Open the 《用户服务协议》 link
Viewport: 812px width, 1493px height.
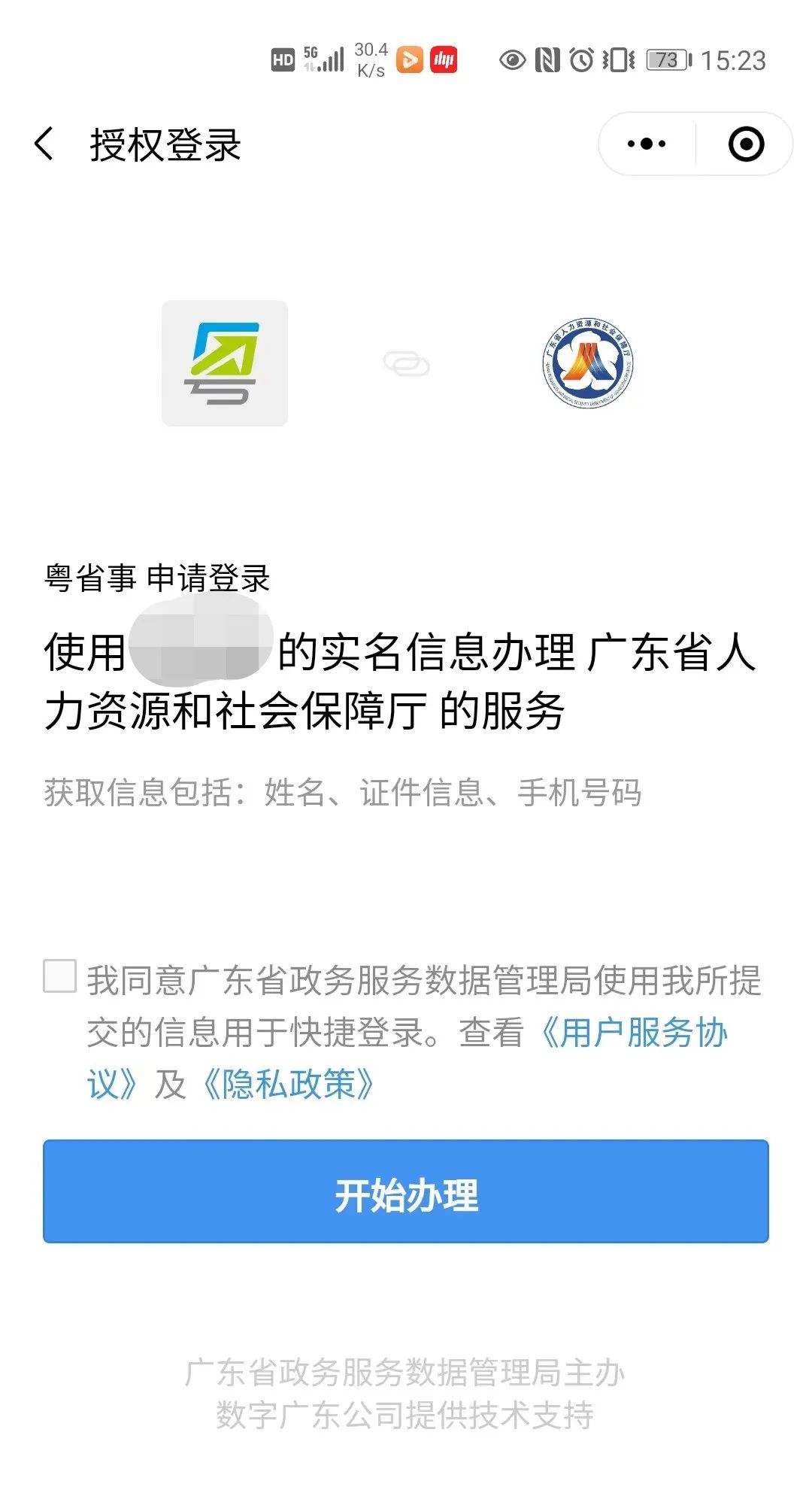(633, 1033)
